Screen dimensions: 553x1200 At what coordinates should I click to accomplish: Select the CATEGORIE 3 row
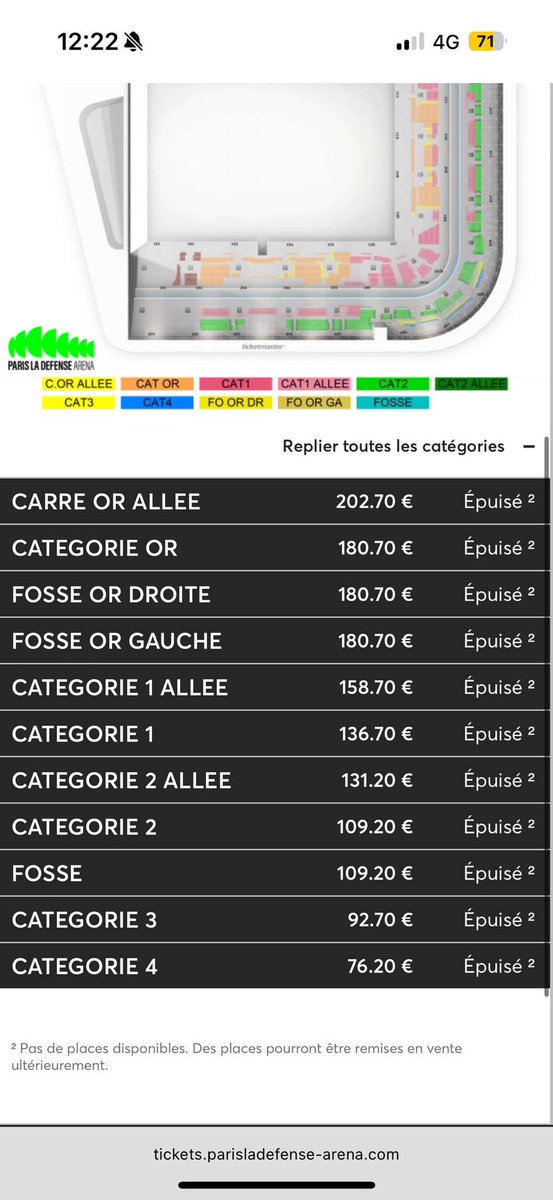(275, 920)
